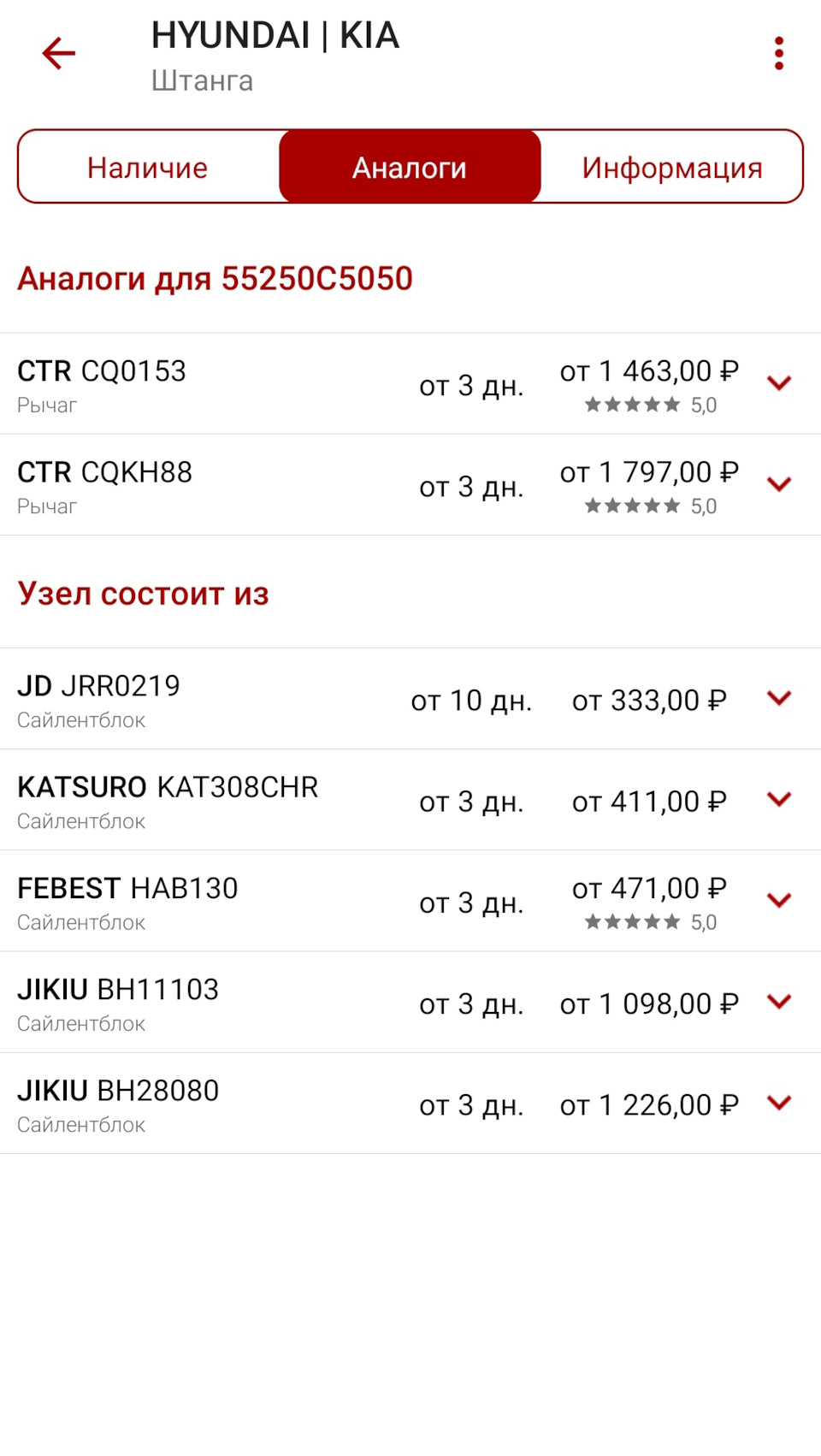821x1456 pixels.
Task: Switch to the Наличие tab
Action: pos(148,167)
